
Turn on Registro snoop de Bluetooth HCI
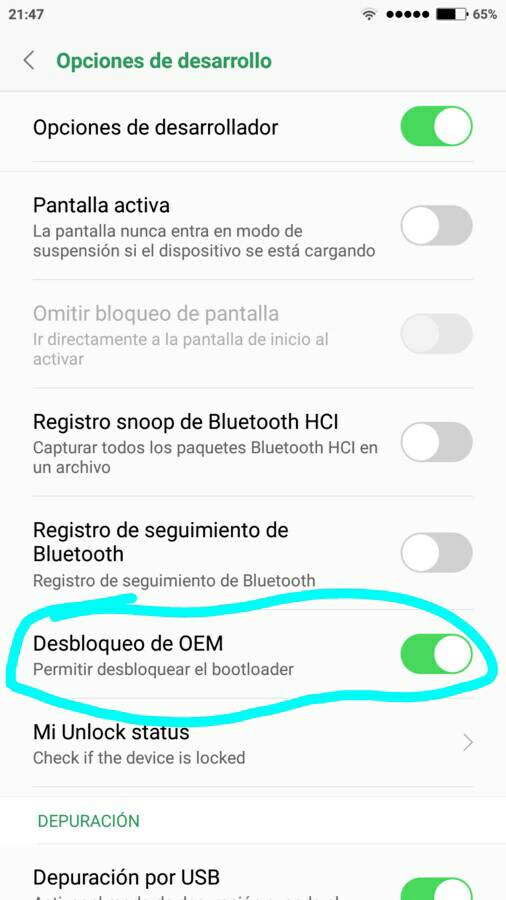tap(436, 442)
